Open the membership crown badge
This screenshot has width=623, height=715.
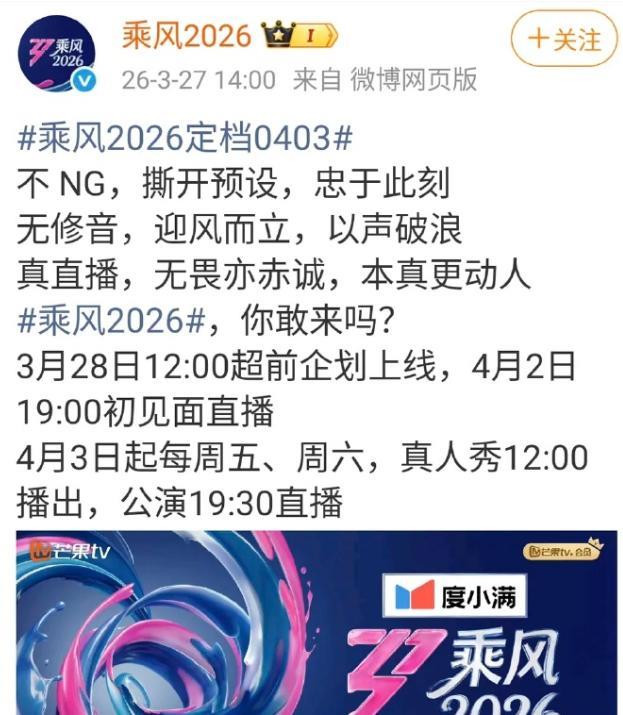(299, 36)
